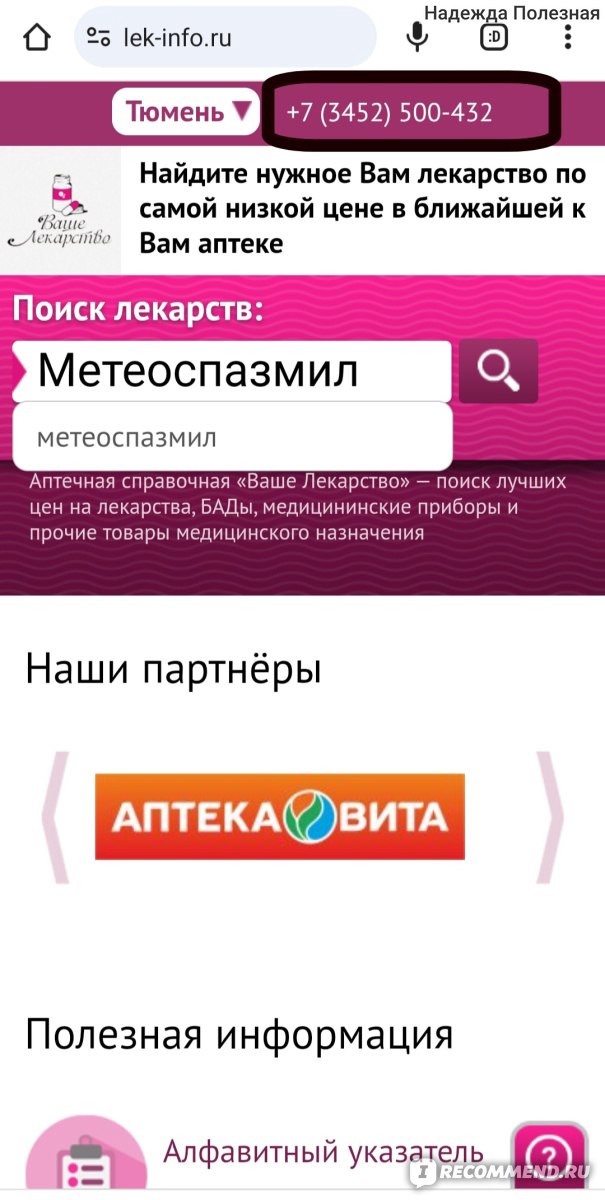Open the Ваше Лекарство logo home link
The height and width of the screenshot is (1200, 605).
click(x=60, y=210)
